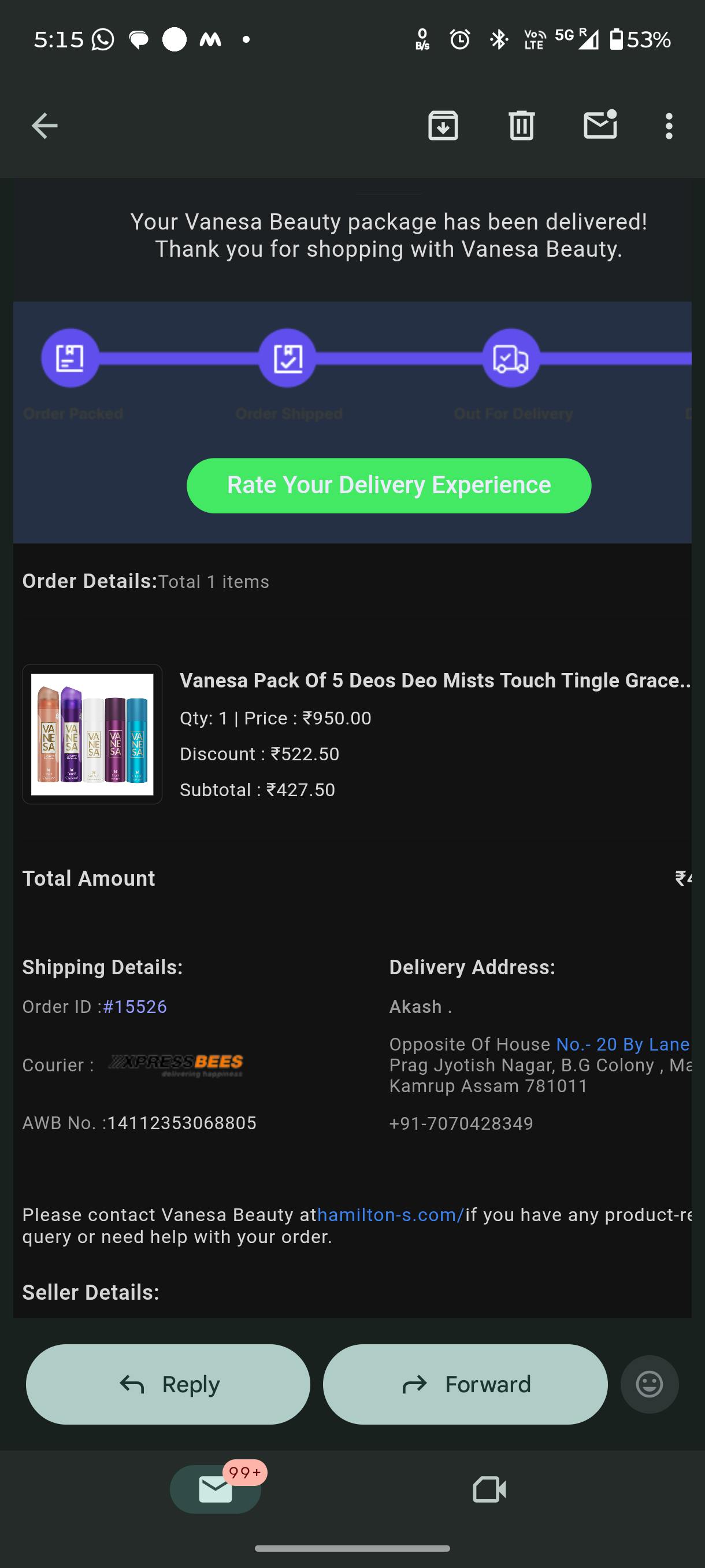Viewport: 705px width, 1568px height.
Task: Open the No.- 20 By Lane address link
Action: 622,1044
